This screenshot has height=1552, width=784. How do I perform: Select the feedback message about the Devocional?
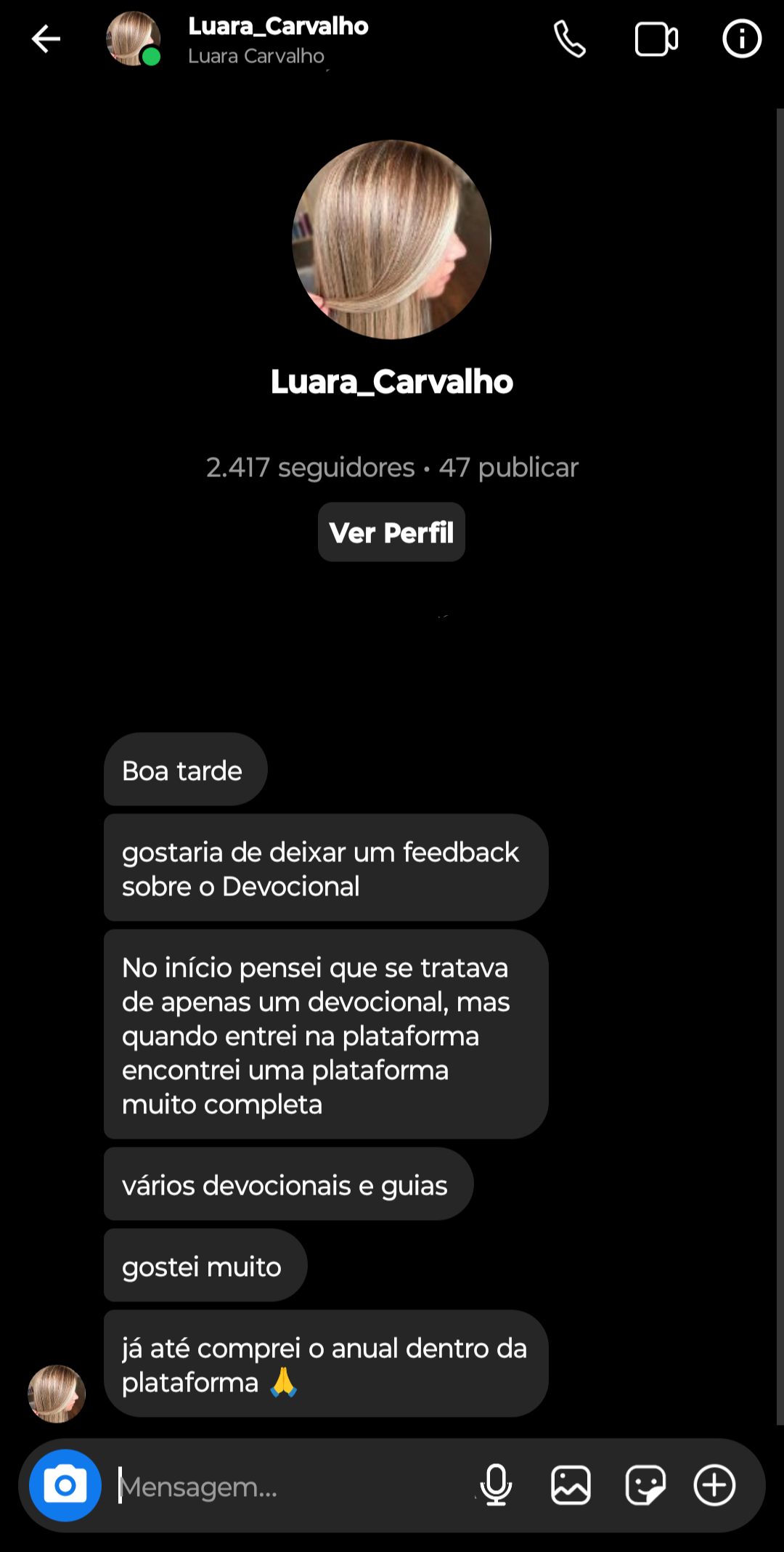click(x=324, y=869)
